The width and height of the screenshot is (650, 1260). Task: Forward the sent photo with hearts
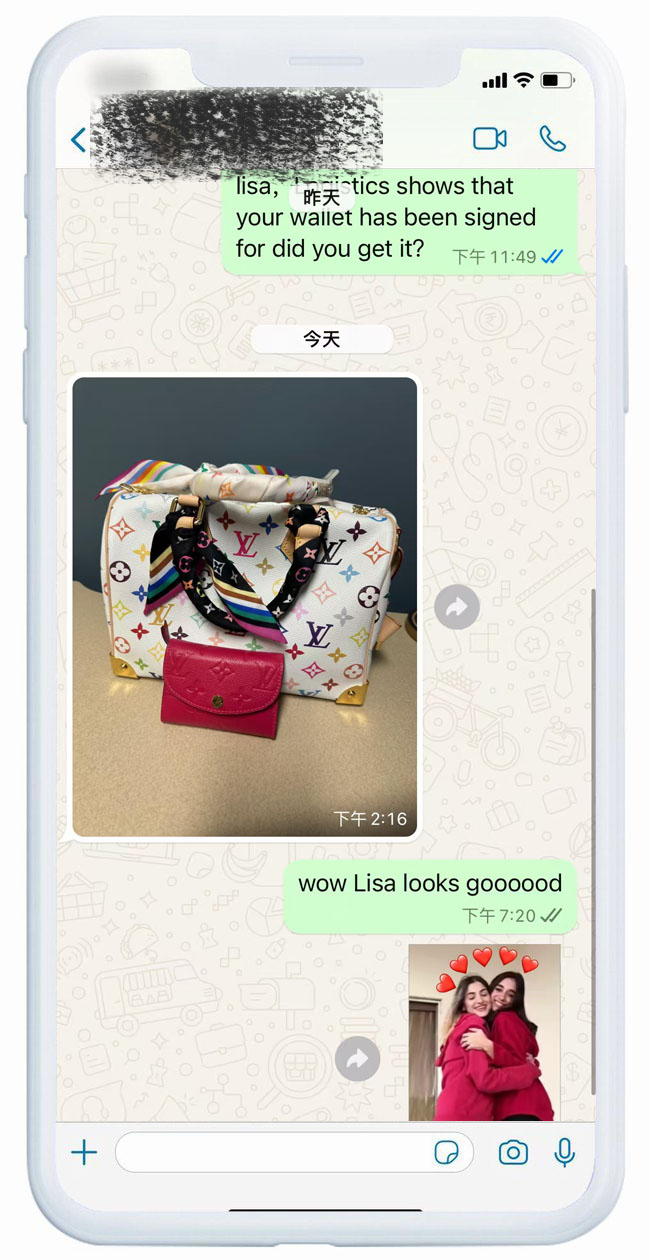point(357,1058)
